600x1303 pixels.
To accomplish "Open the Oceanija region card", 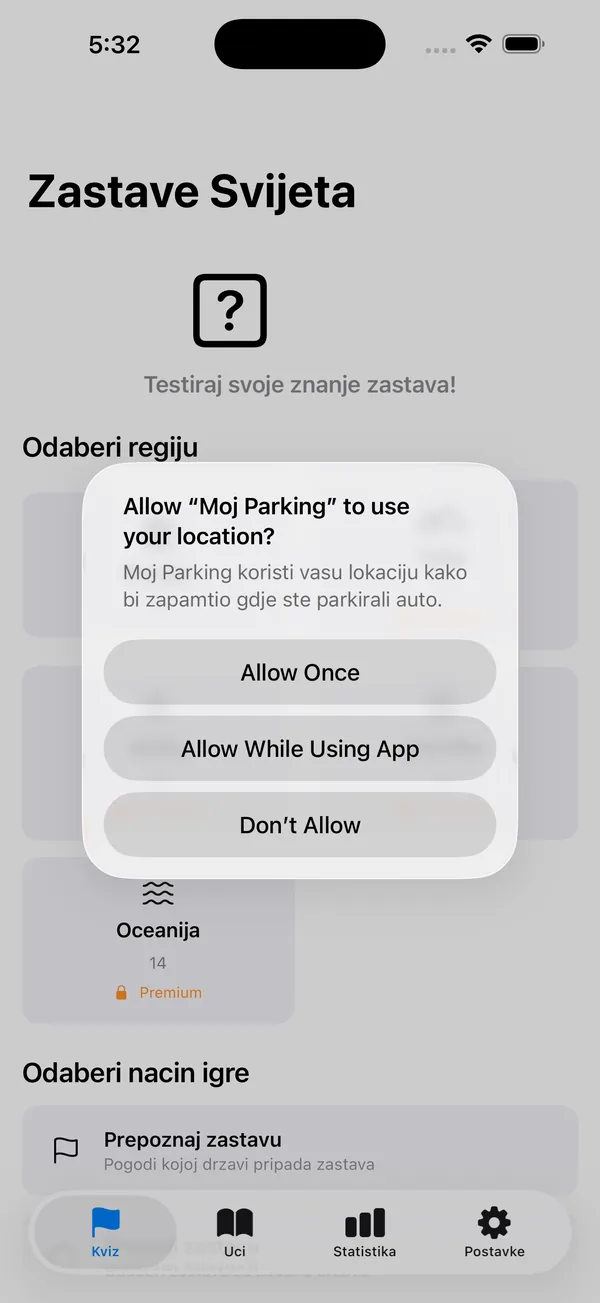I will [x=158, y=940].
